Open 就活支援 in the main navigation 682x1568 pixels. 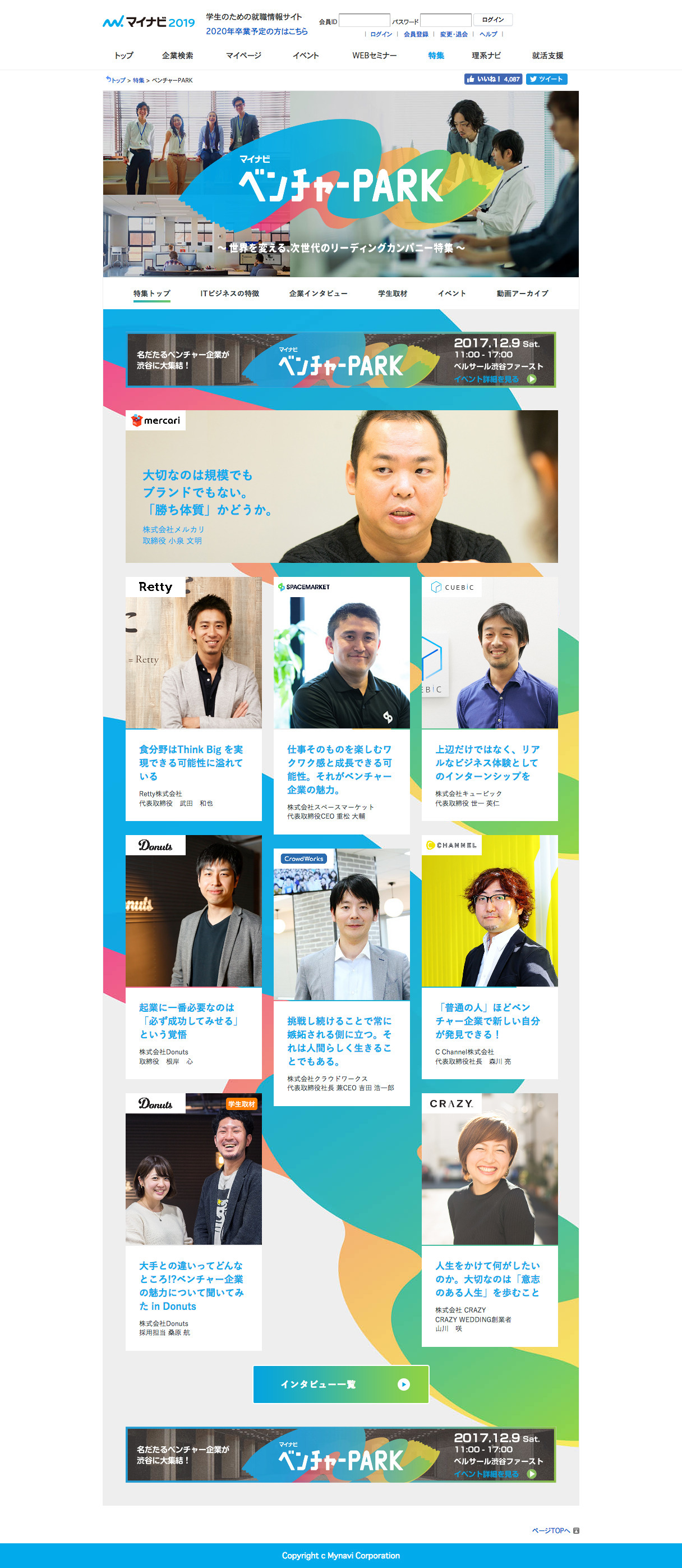[547, 56]
